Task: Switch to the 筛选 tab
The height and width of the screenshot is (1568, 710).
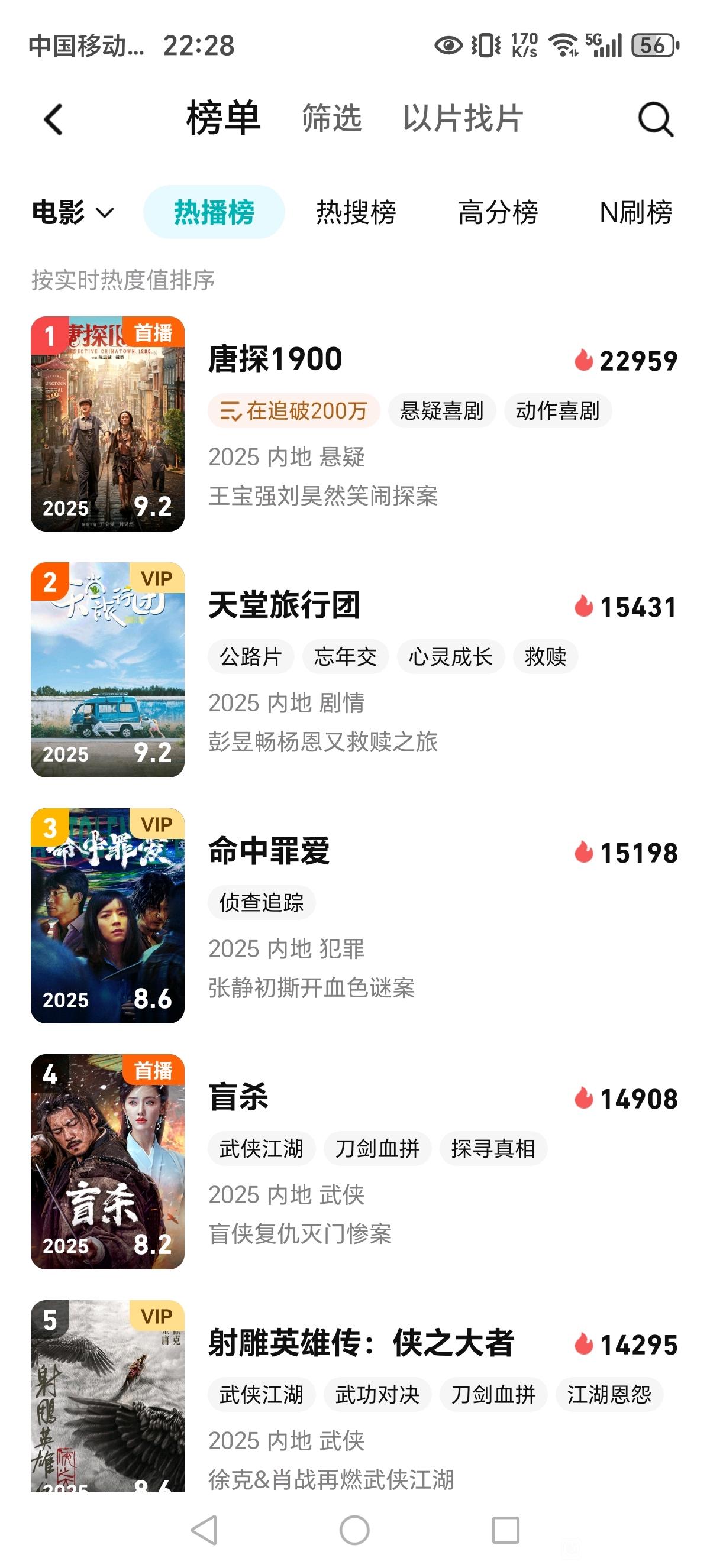Action: pos(332,118)
